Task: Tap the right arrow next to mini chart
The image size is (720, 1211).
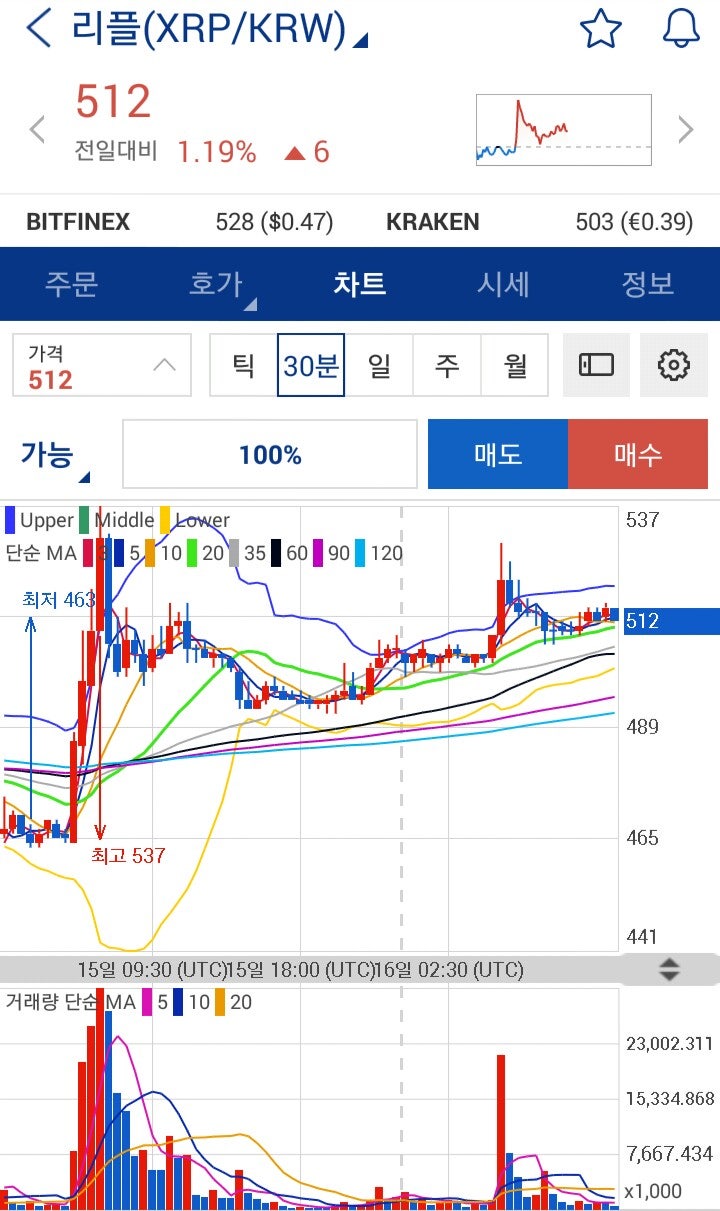Action: pyautogui.click(x=686, y=128)
